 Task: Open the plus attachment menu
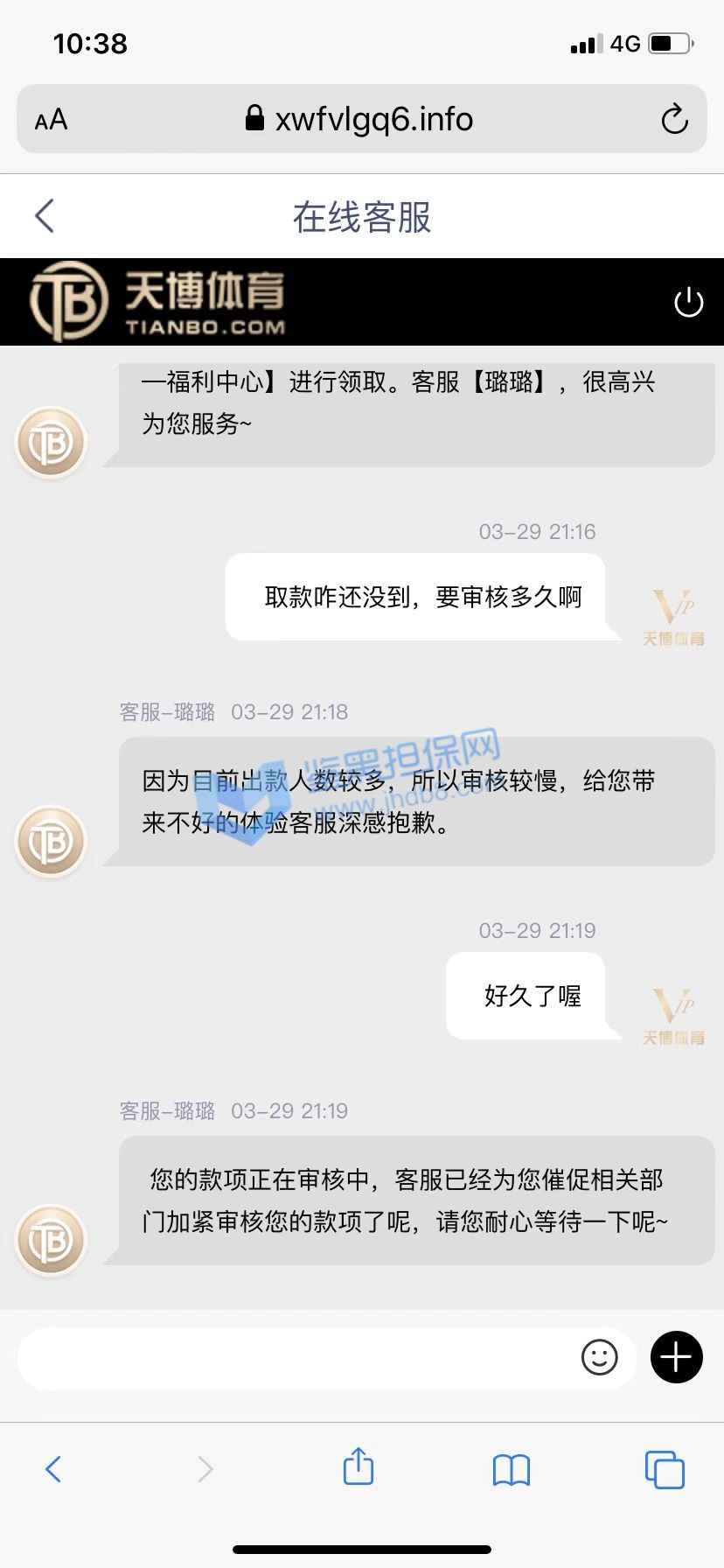pyautogui.click(x=677, y=1357)
